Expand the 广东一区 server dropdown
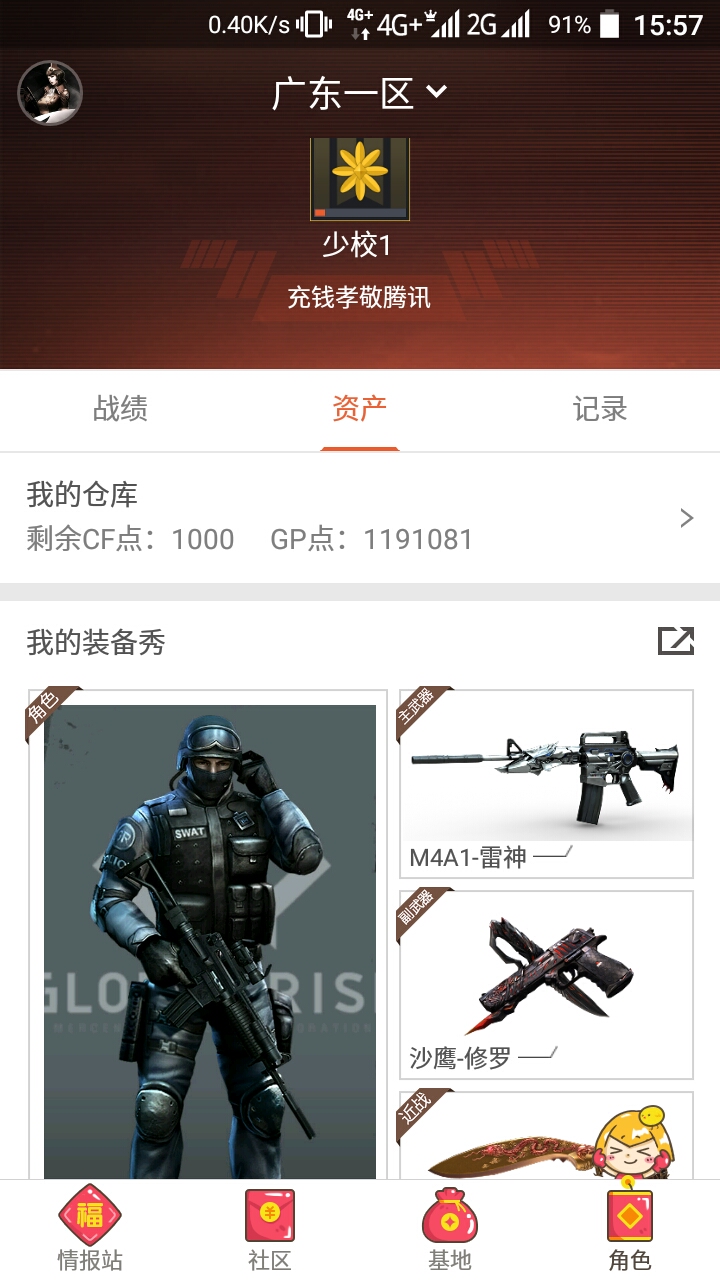The image size is (720, 1280). click(360, 93)
